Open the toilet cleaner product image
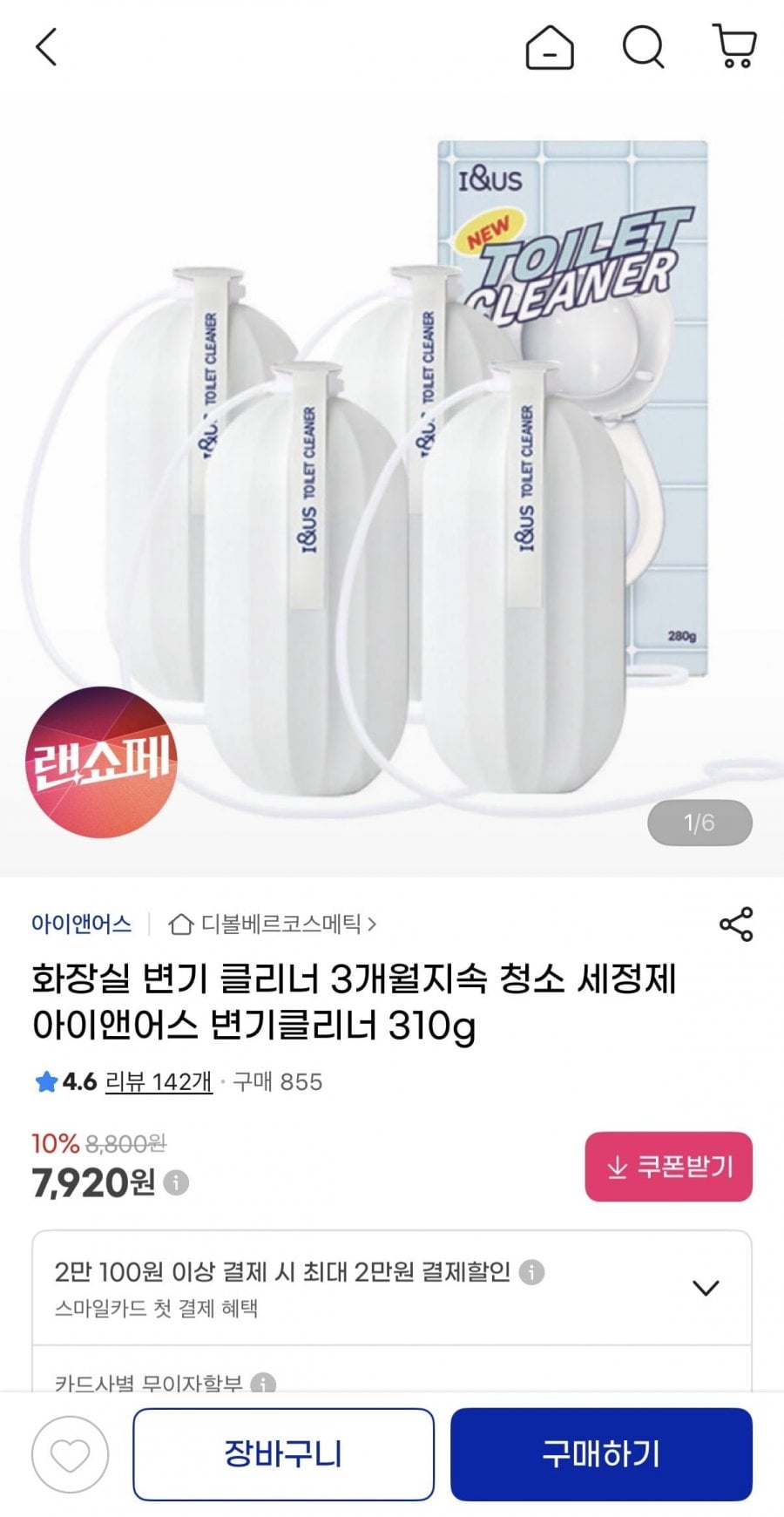The image size is (784, 1517). [392, 488]
